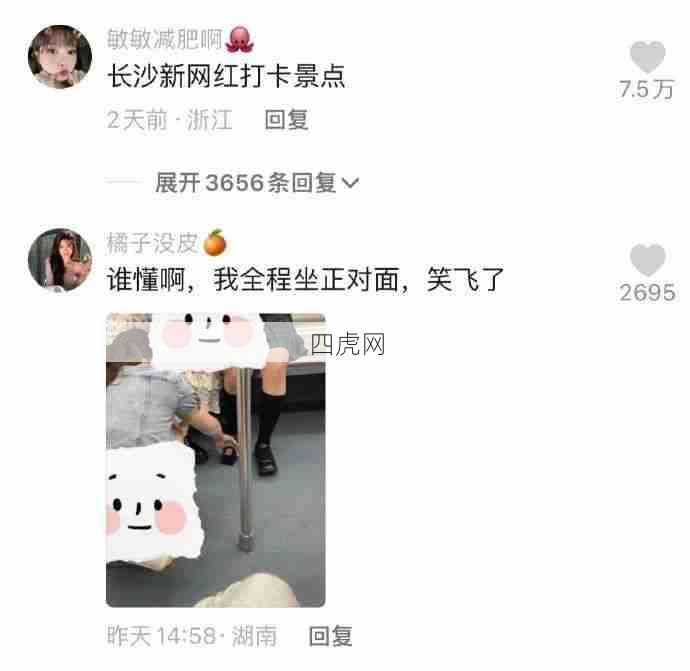Reply to 敏敏减肥啊's comment
Image resolution: width=690 pixels, height=671 pixels.
click(x=286, y=120)
